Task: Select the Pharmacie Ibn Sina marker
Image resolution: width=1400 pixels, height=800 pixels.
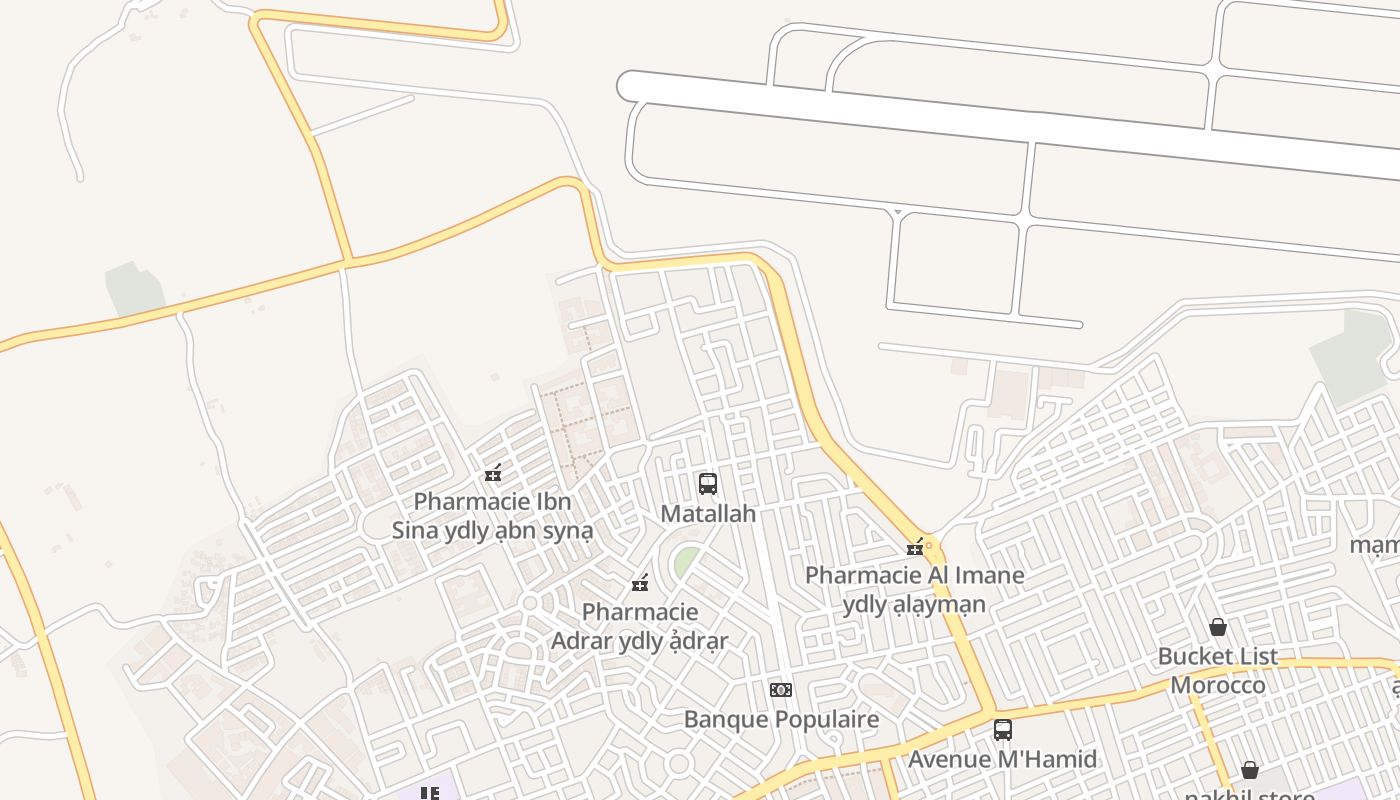Action: [492, 473]
